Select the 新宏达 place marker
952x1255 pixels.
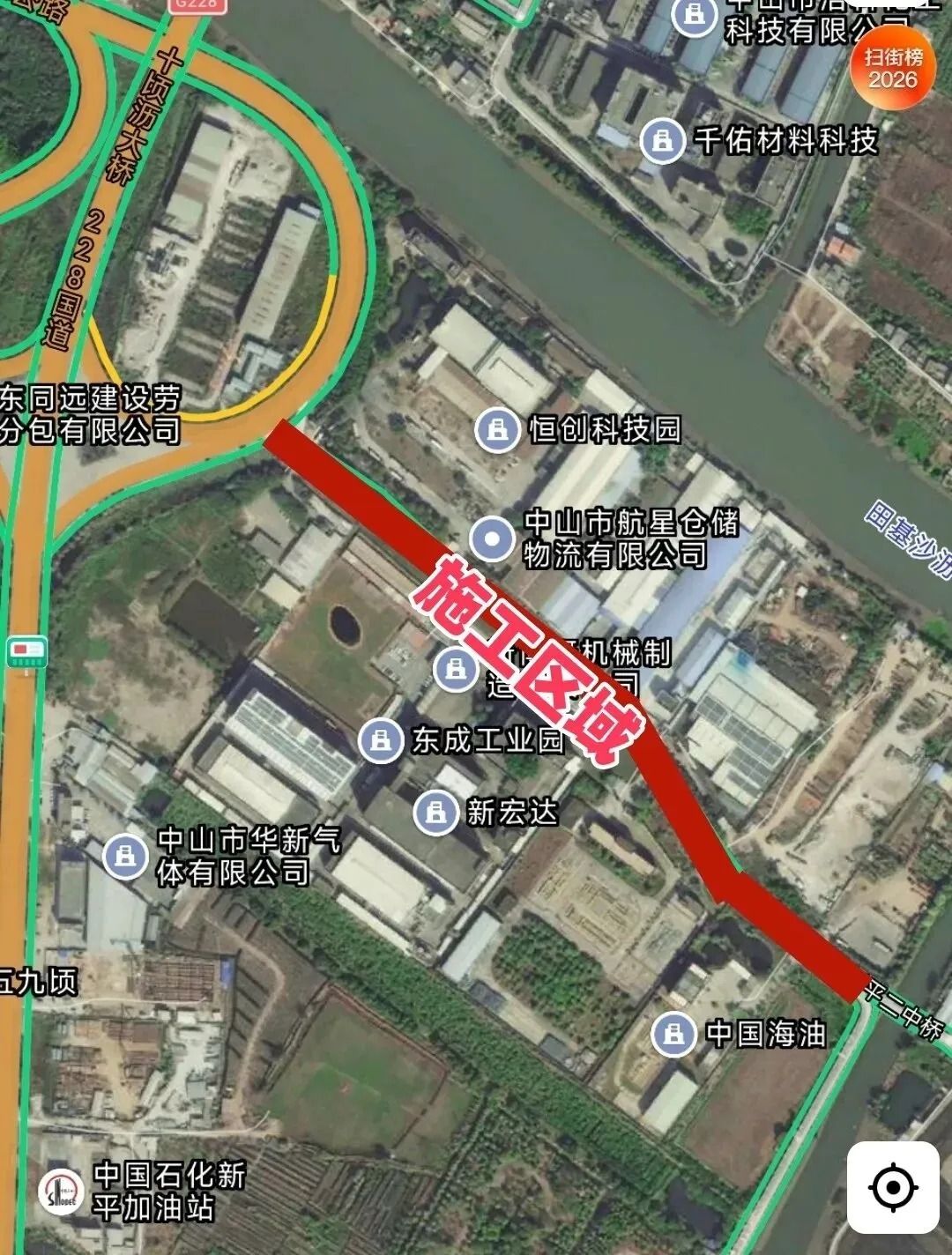point(435,812)
